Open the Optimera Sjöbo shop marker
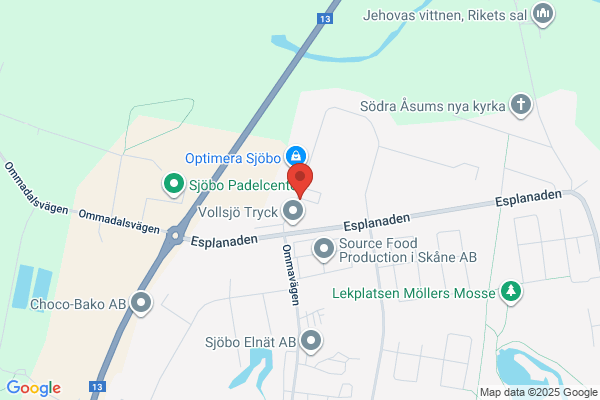 coord(296,156)
